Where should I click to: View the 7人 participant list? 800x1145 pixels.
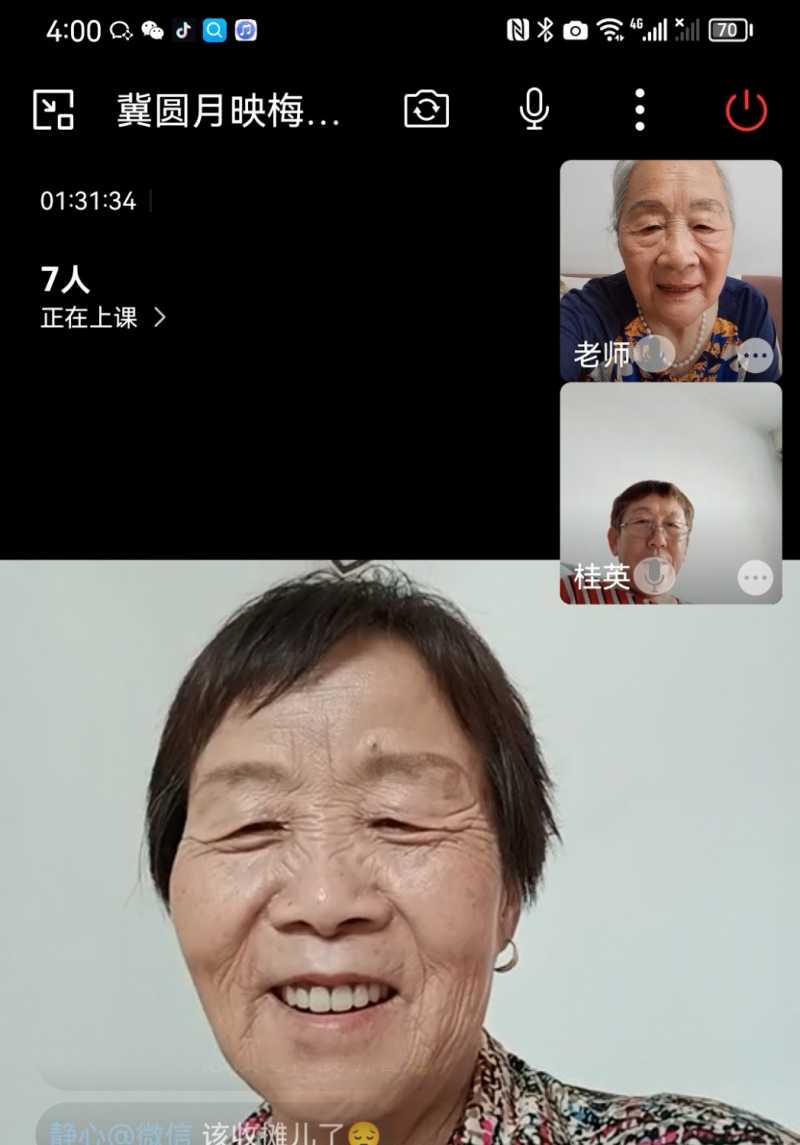63,280
